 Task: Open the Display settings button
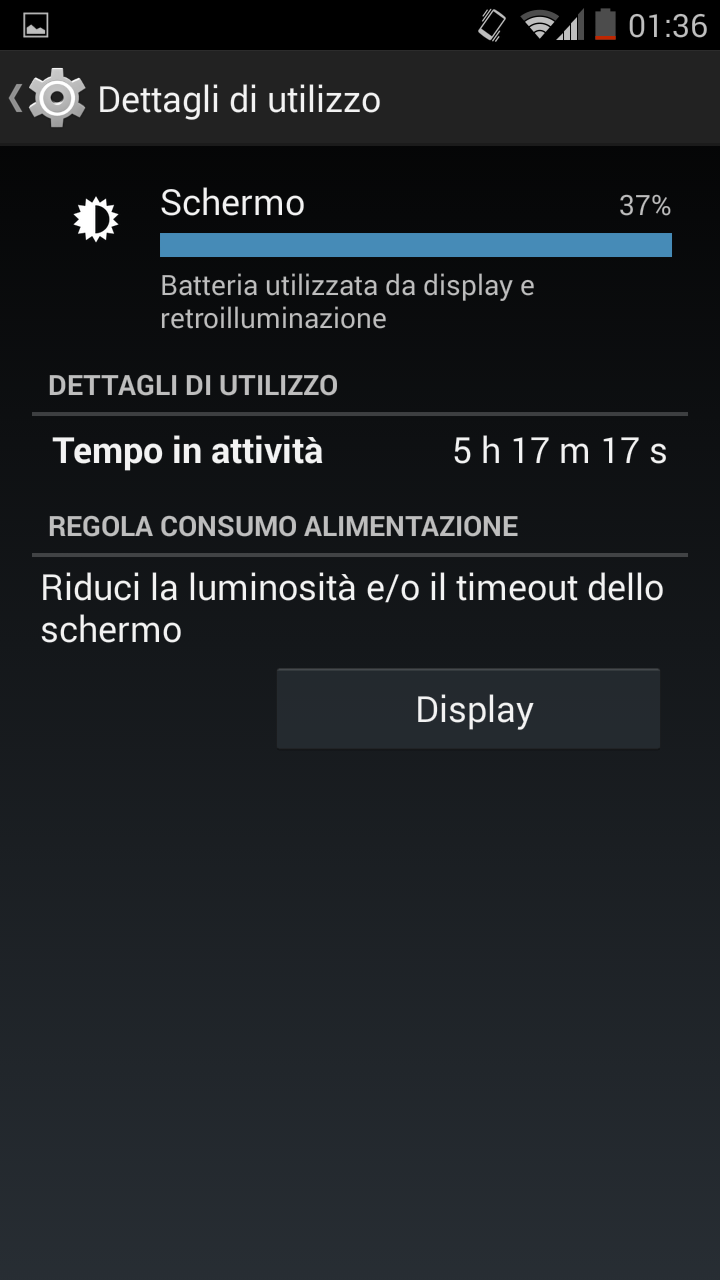point(468,709)
